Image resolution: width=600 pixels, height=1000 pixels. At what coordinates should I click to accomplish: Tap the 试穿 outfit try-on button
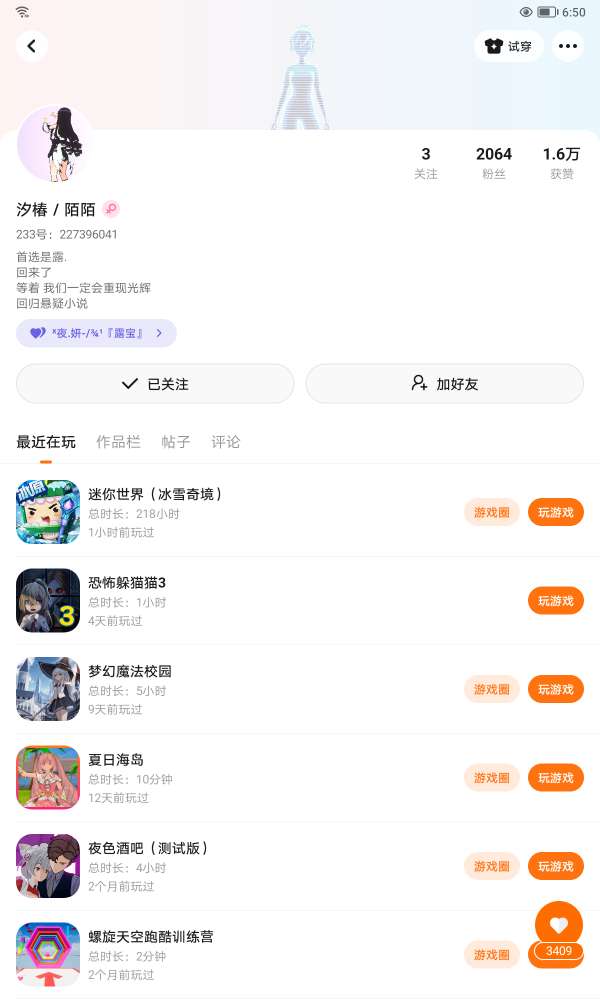(x=508, y=46)
